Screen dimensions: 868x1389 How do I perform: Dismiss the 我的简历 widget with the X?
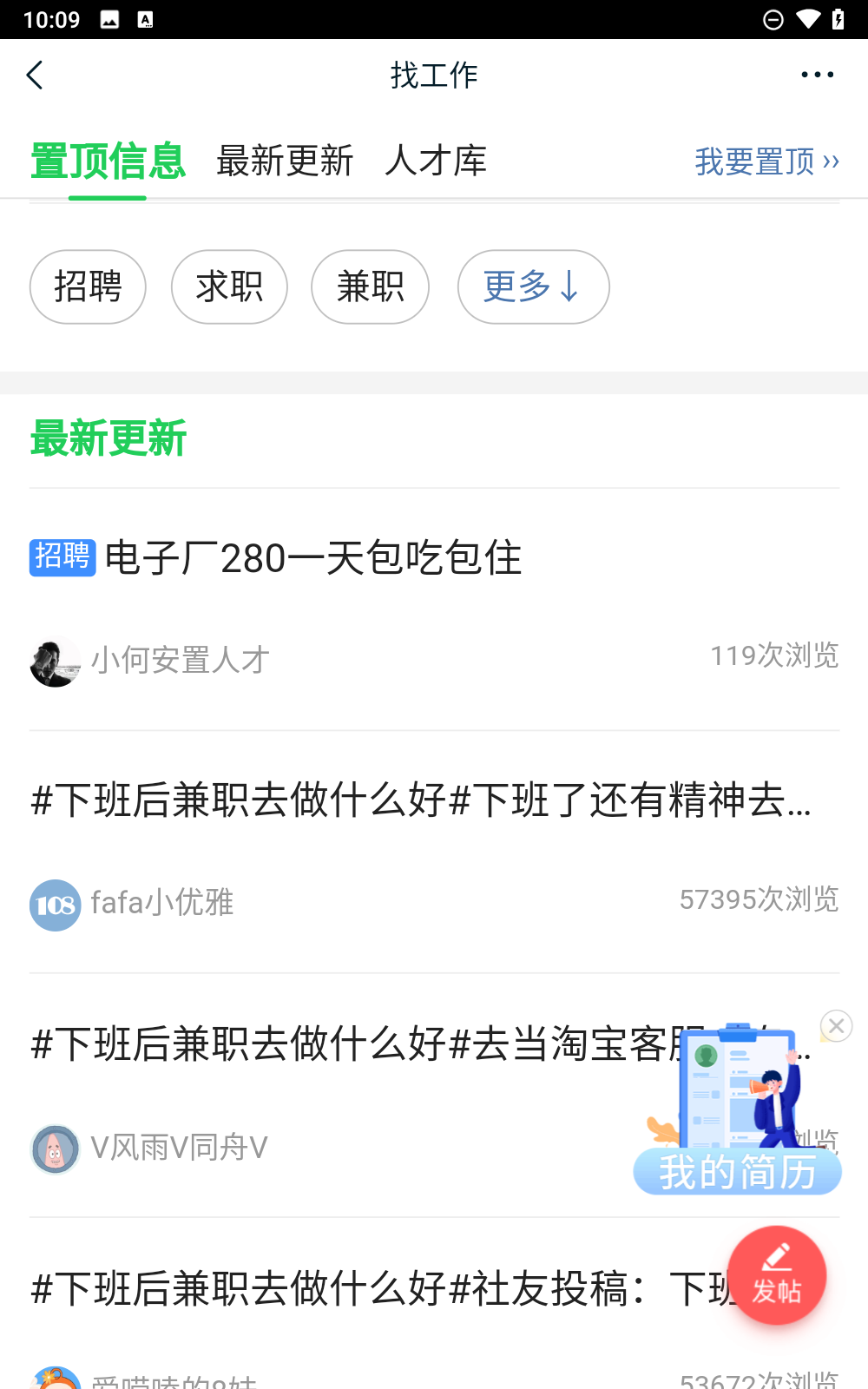[836, 1026]
